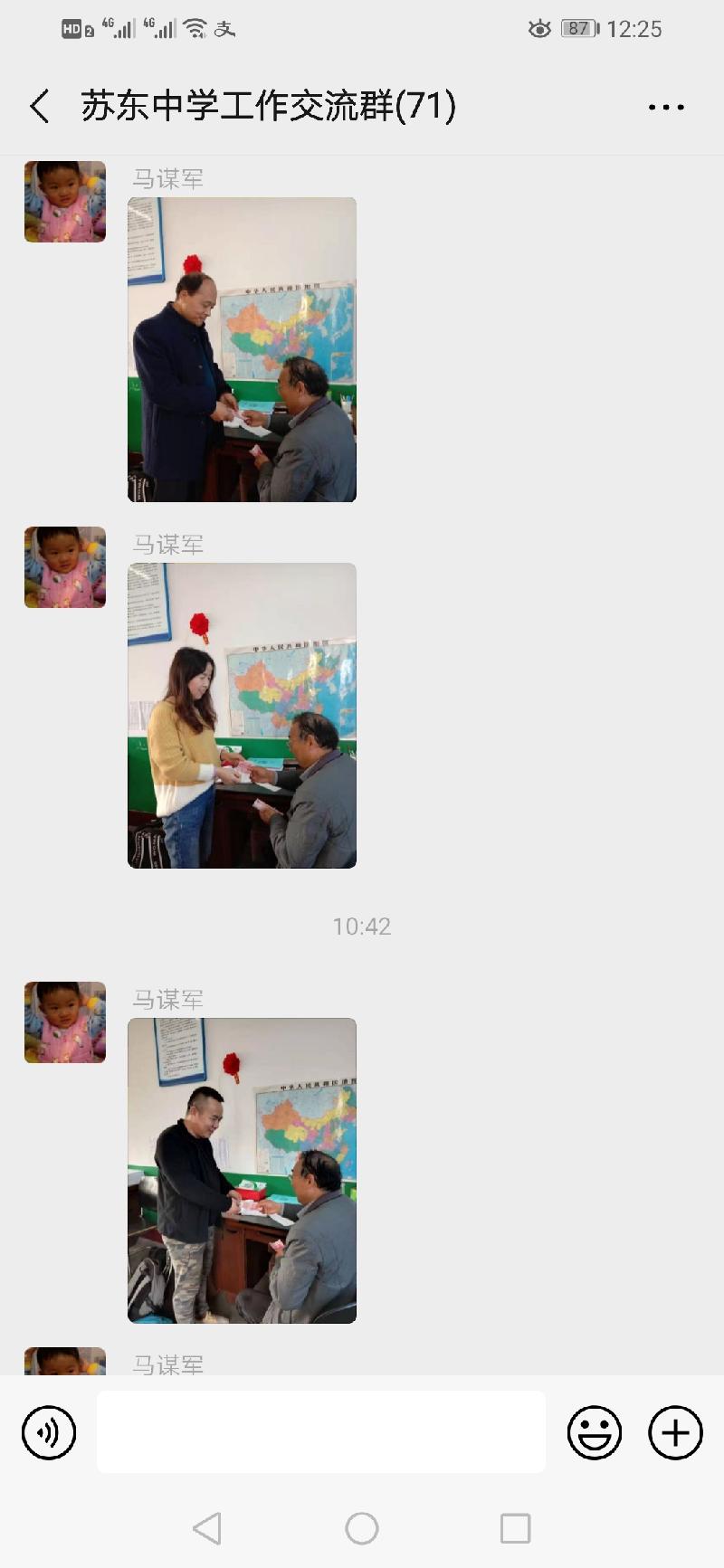The image size is (724, 1568).
Task: Open 马谋军's avatar beside the first photo
Action: coord(65,202)
